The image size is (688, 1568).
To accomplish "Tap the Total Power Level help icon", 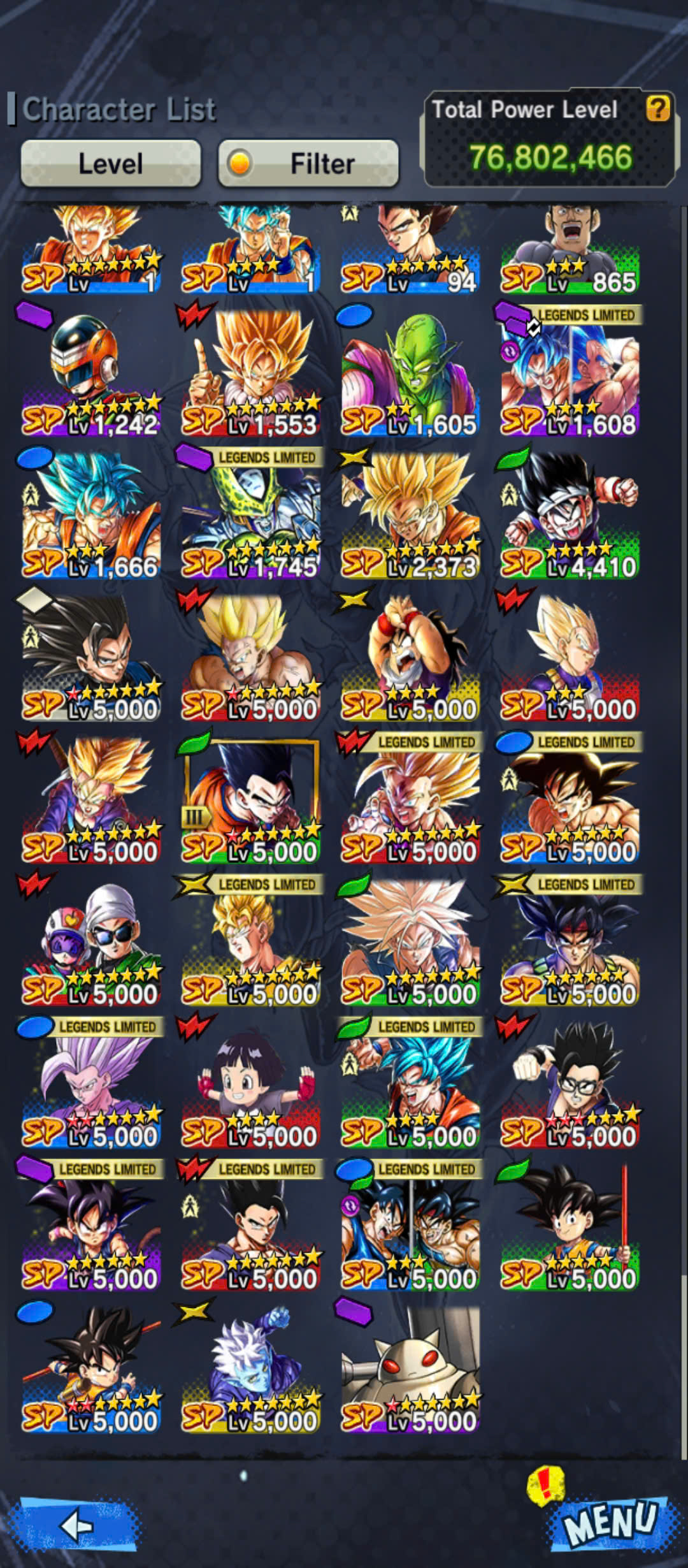I will point(658,108).
